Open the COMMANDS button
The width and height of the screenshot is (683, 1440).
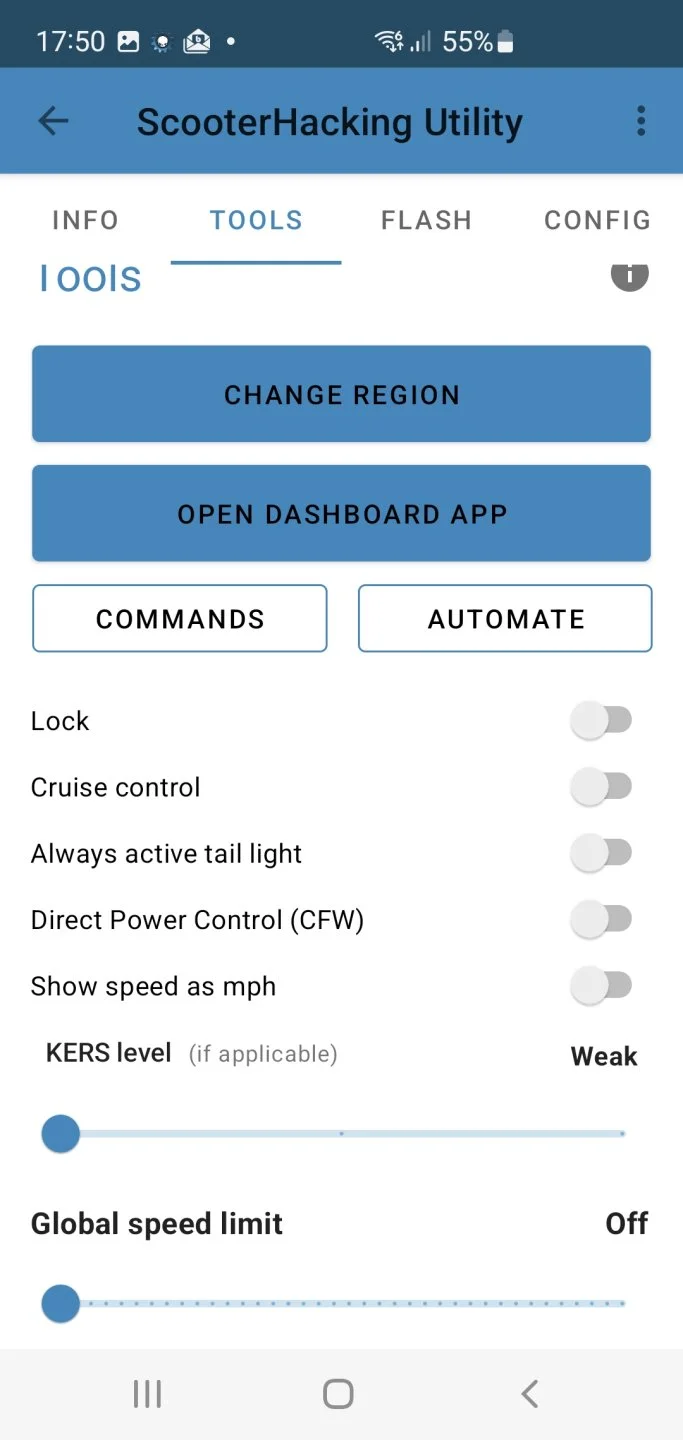click(180, 619)
